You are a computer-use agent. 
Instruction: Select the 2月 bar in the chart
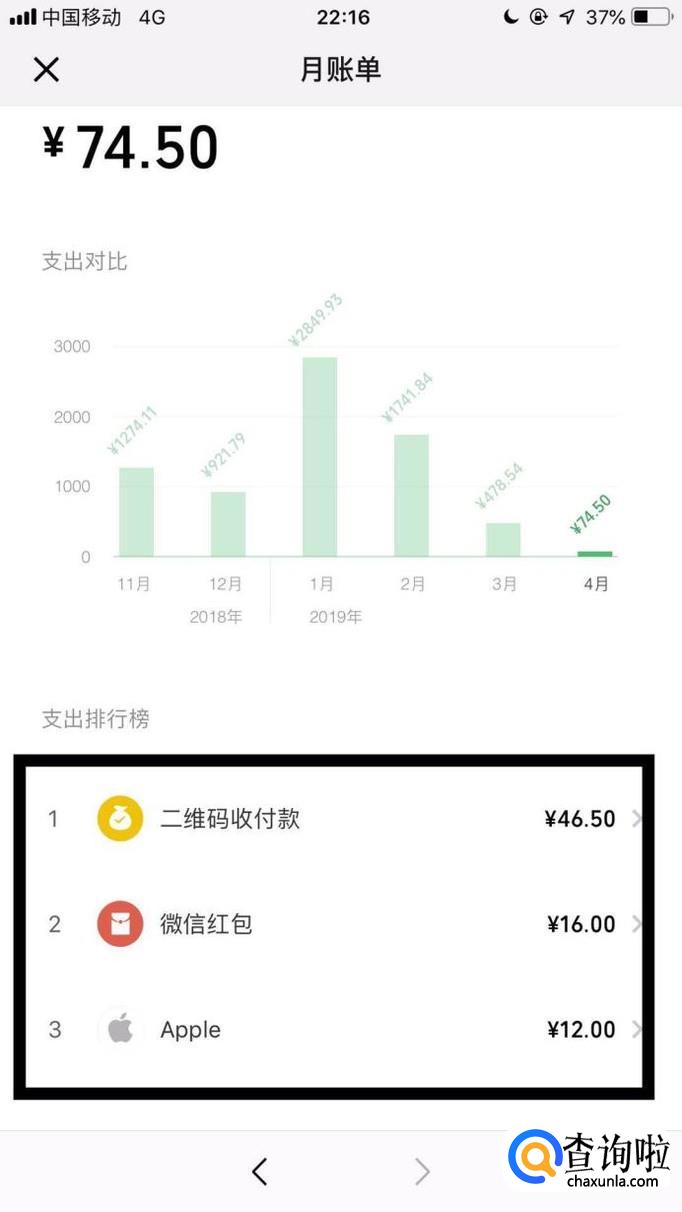[411, 495]
